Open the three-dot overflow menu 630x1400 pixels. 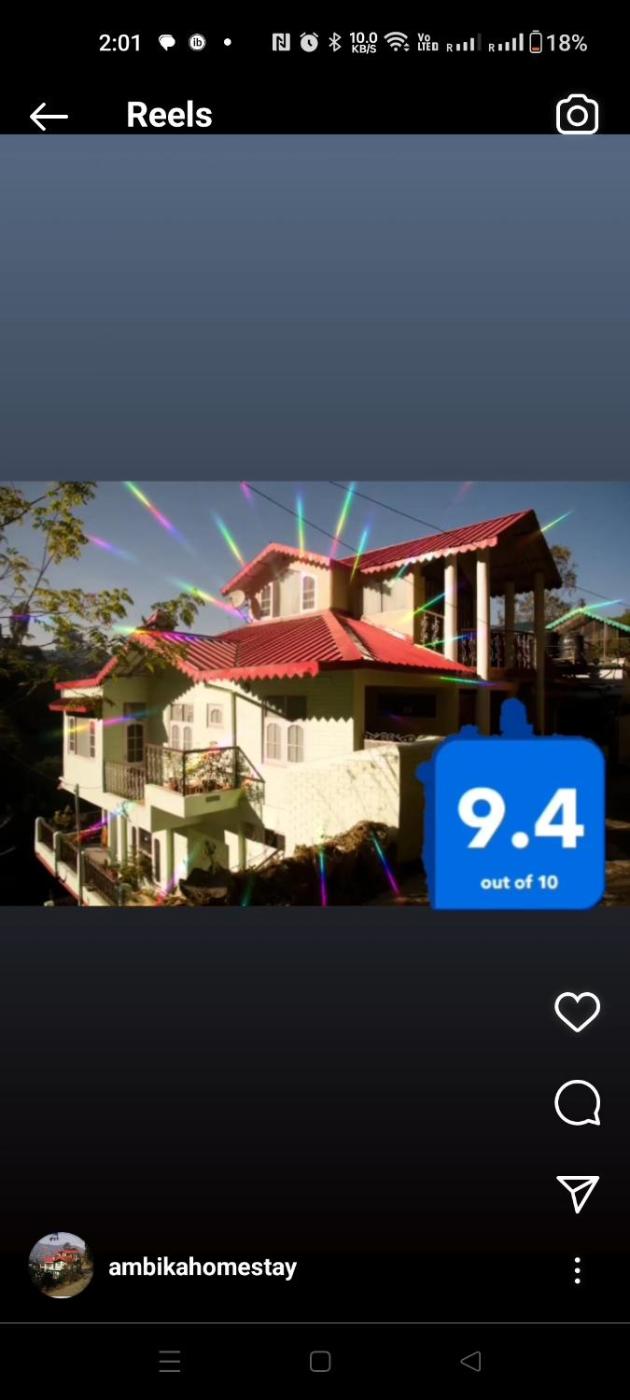pos(577,1270)
